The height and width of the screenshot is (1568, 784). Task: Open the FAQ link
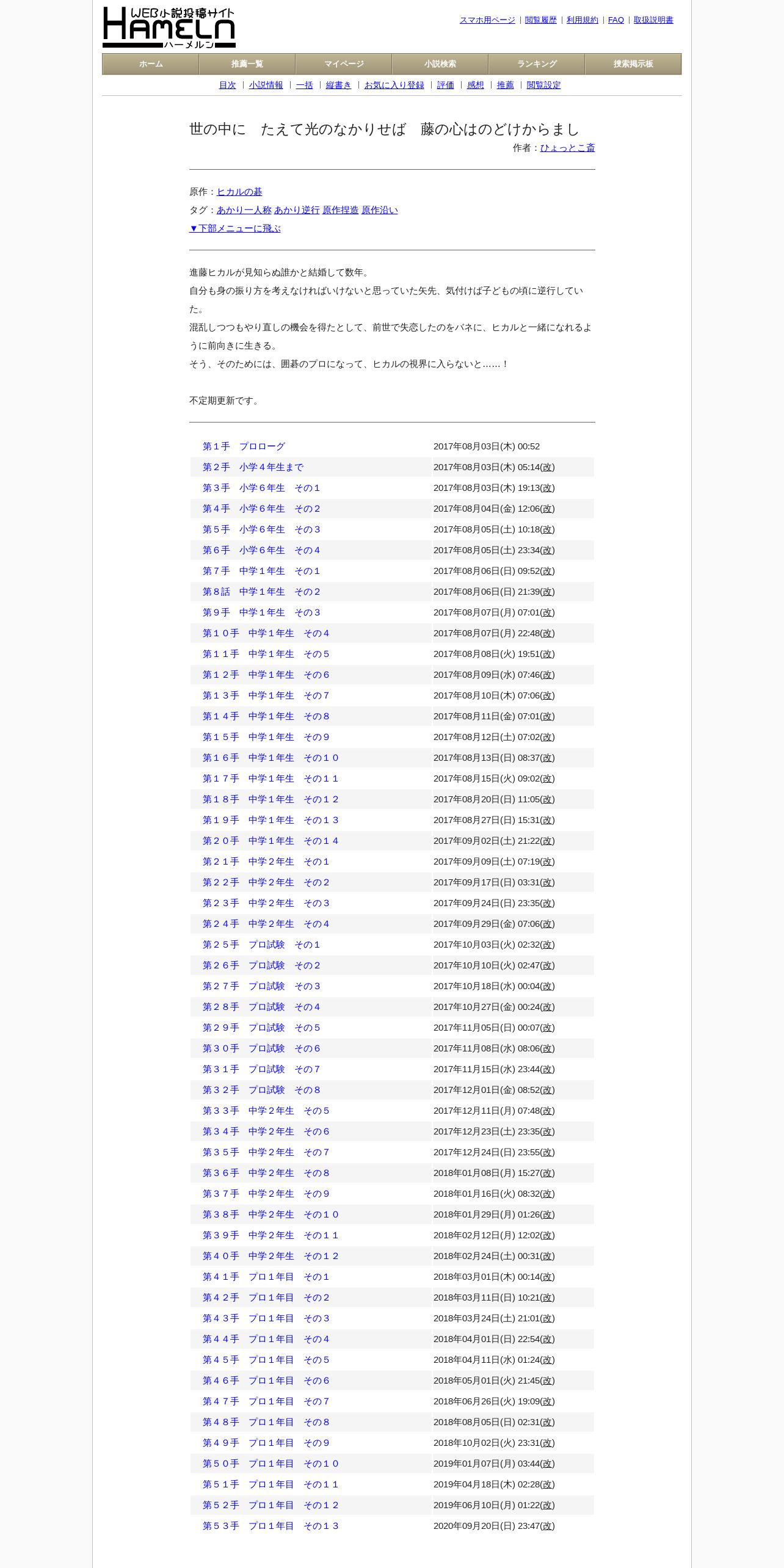point(616,20)
